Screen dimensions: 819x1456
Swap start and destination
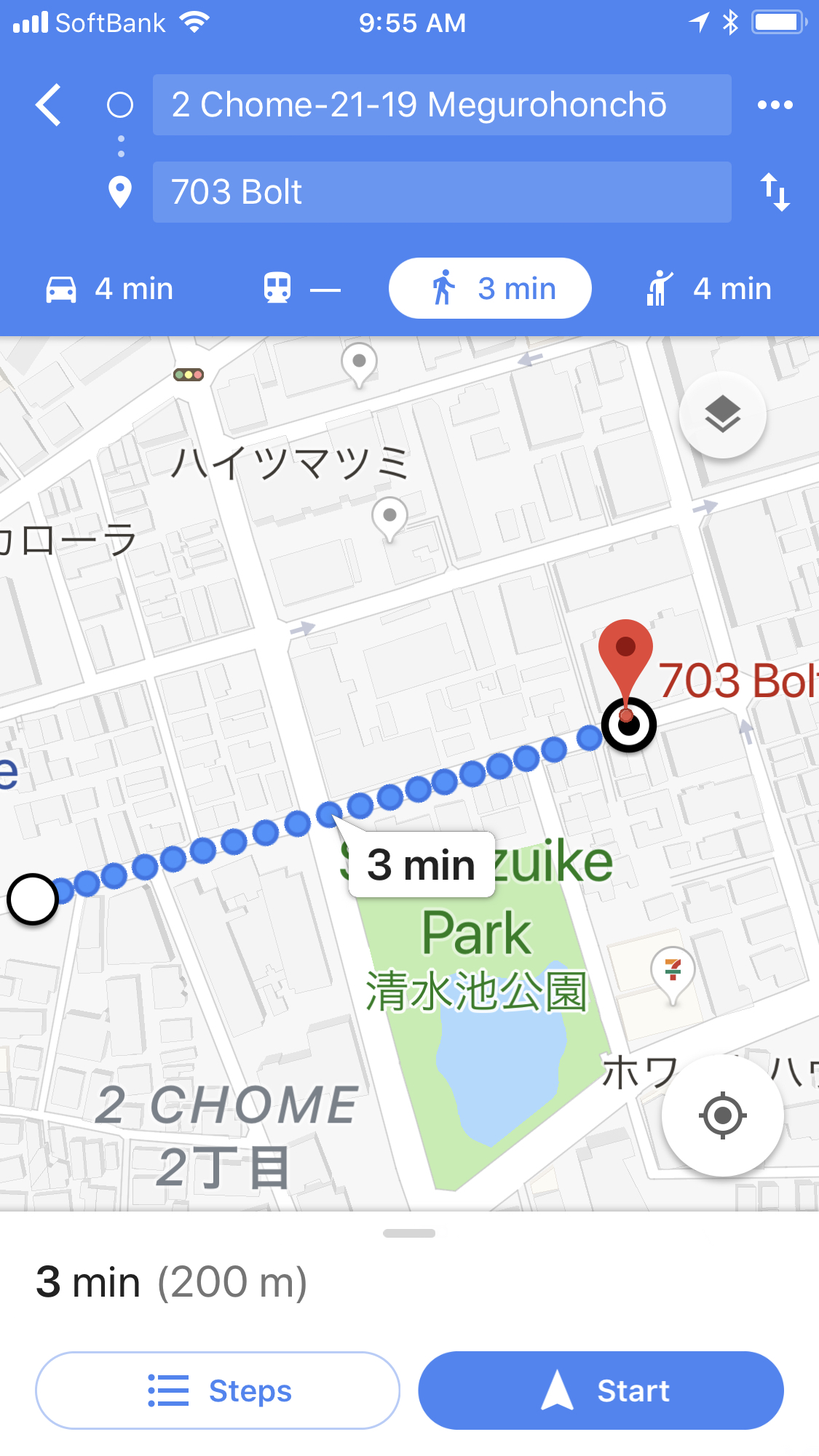point(775,192)
